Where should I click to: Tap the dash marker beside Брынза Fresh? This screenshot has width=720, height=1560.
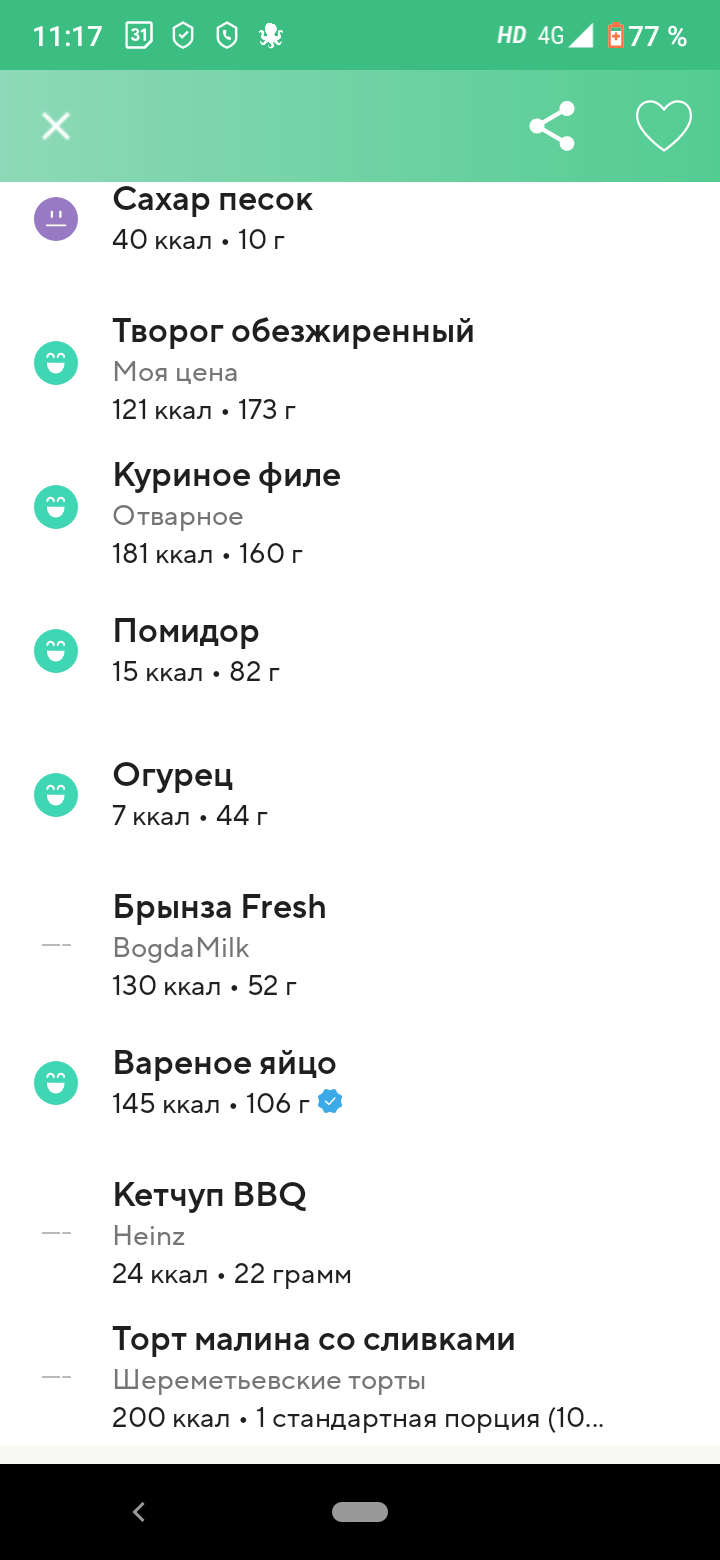pos(56,944)
